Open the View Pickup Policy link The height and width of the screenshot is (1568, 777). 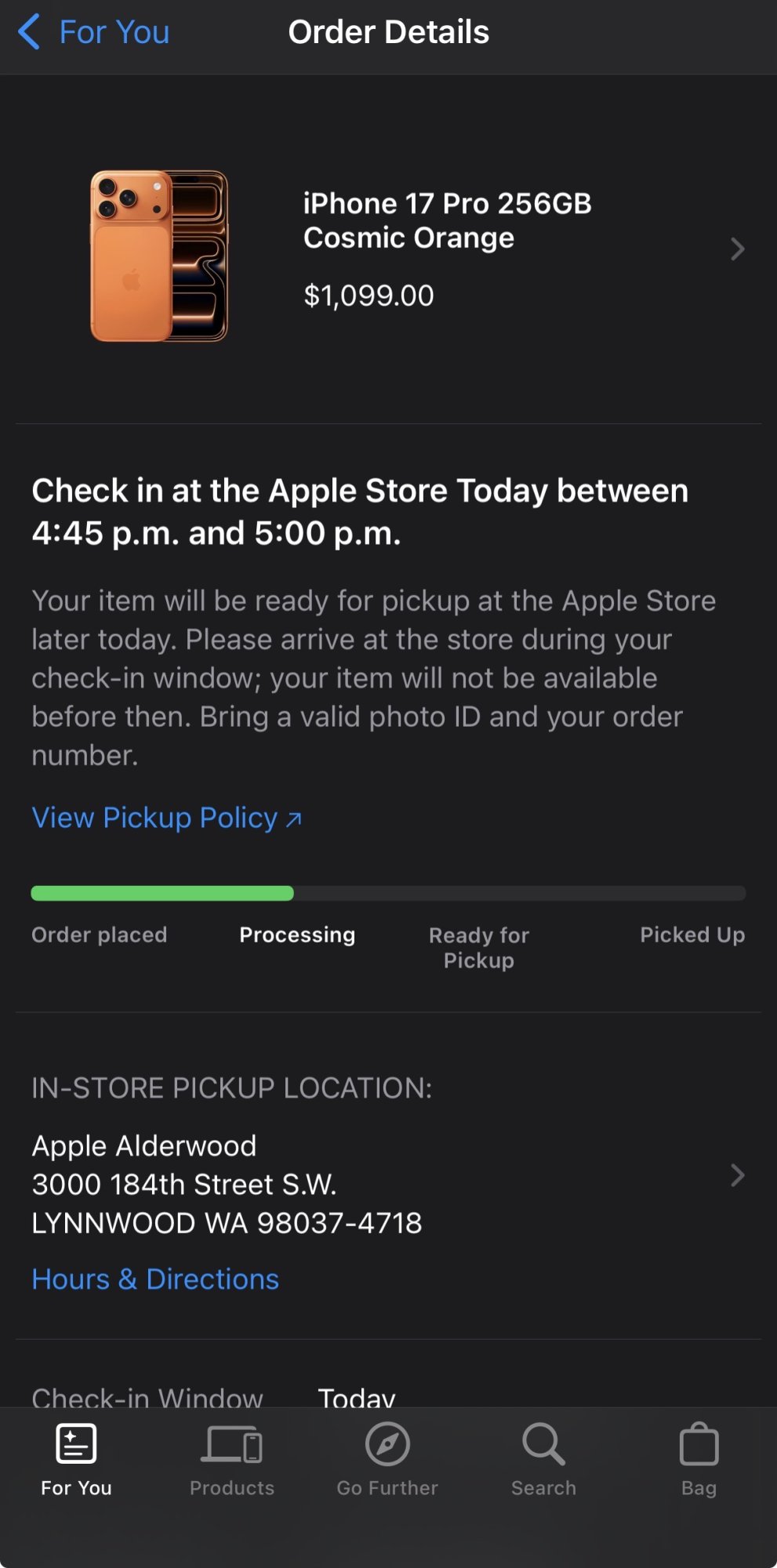coord(166,818)
